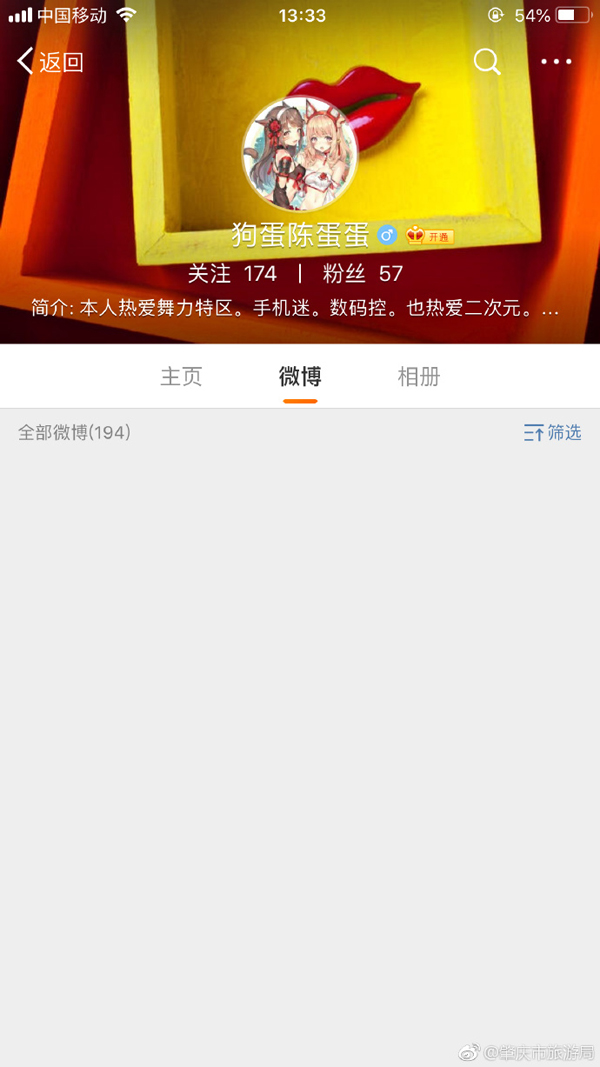Open search on this profile
The width and height of the screenshot is (600, 1067).
(487, 62)
